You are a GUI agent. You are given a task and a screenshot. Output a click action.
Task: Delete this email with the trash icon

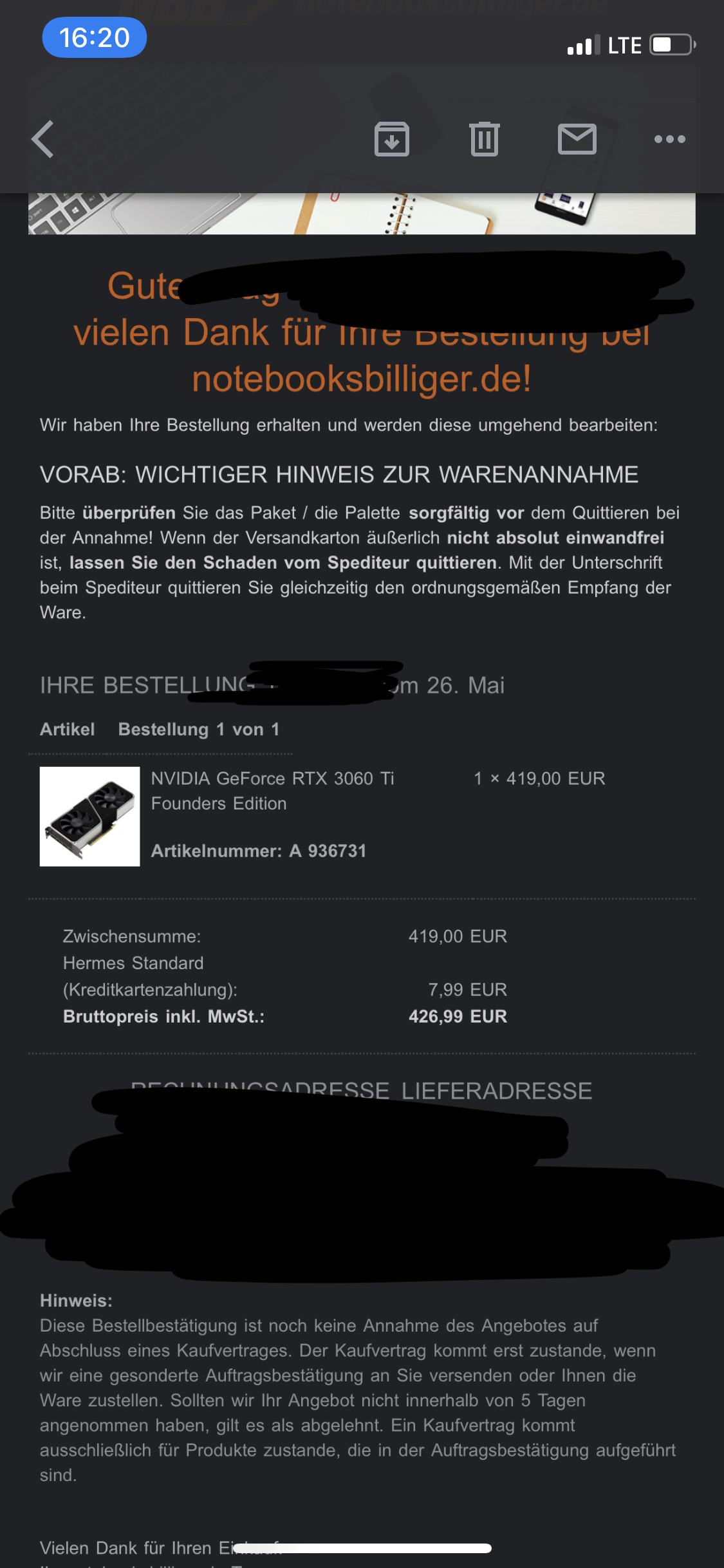click(x=485, y=139)
